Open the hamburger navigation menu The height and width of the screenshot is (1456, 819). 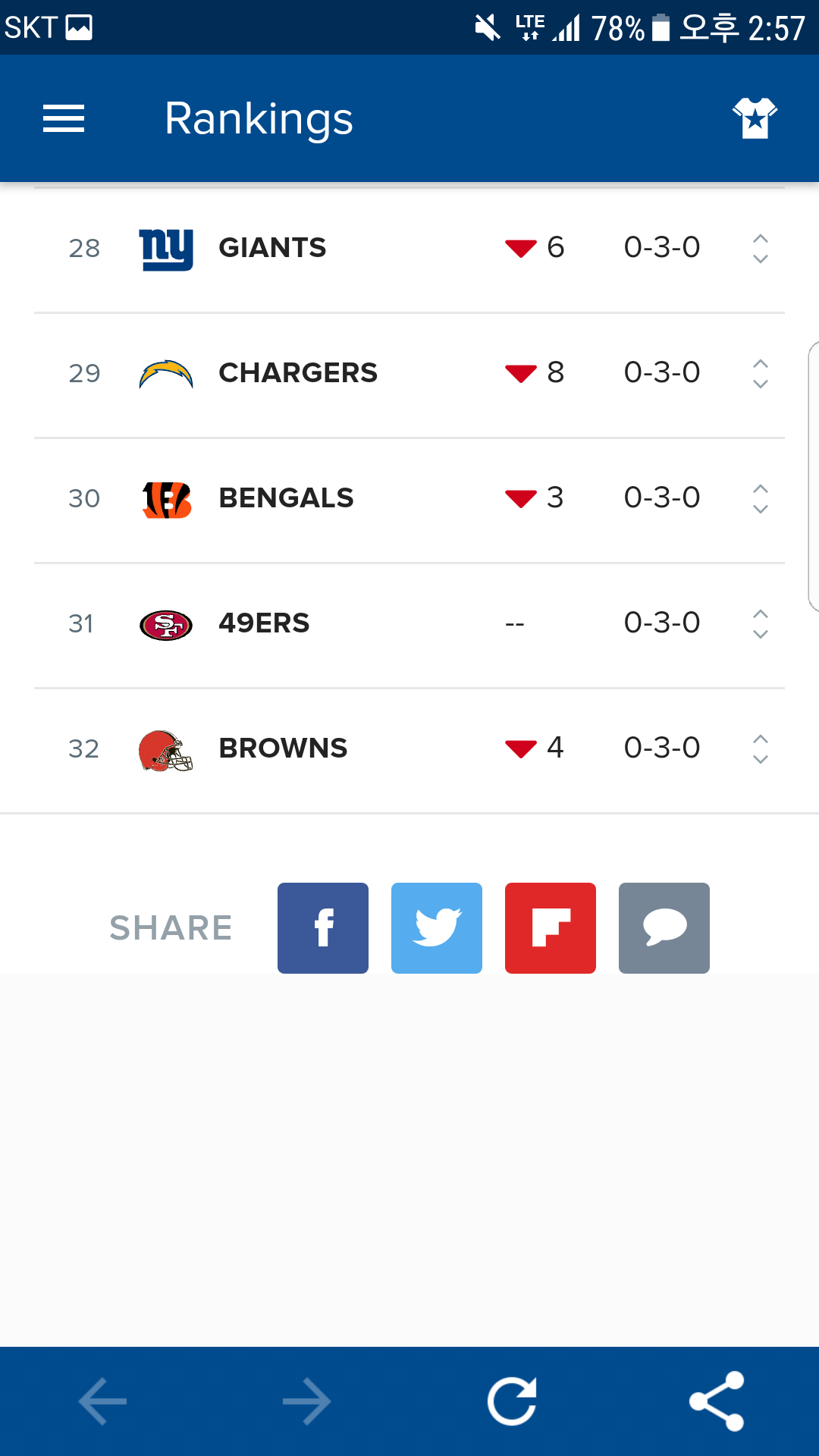click(x=64, y=118)
